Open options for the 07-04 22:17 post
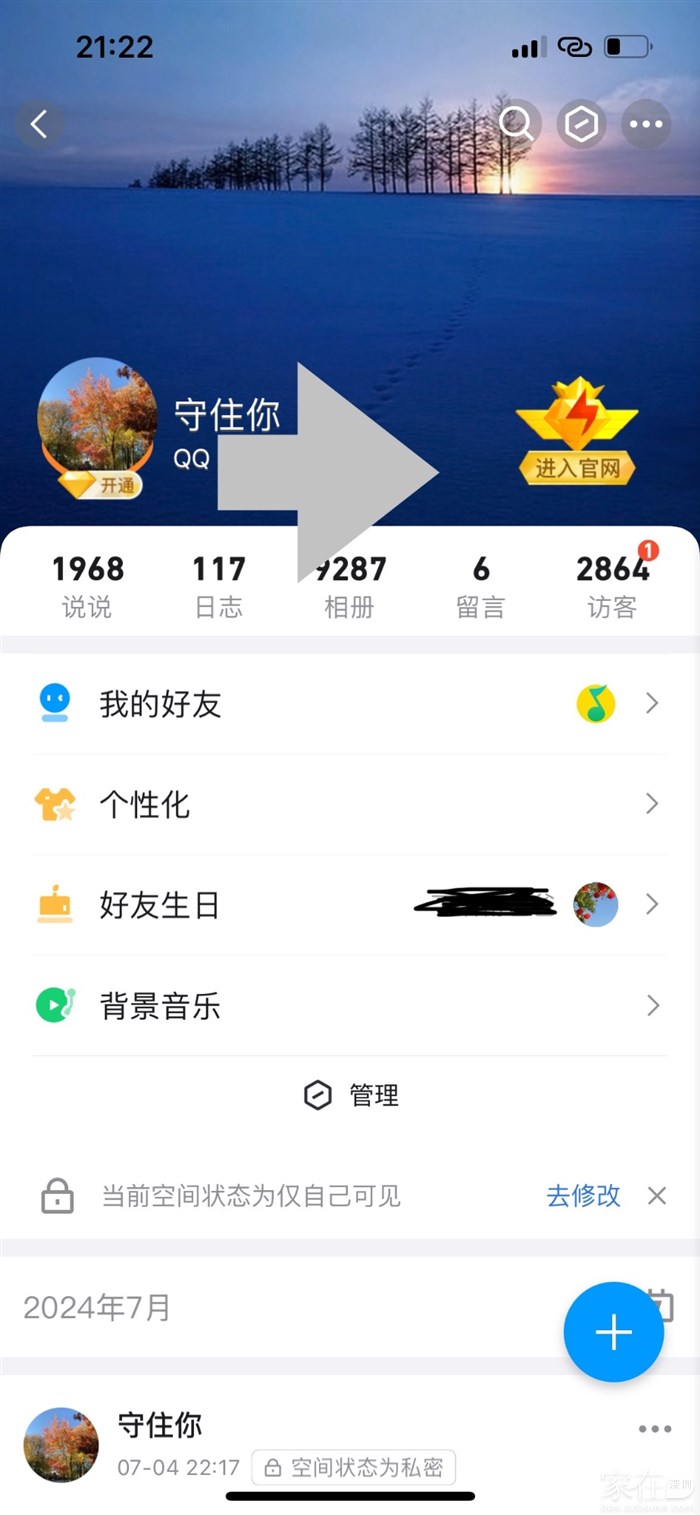This screenshot has height=1515, width=700. (655, 1429)
